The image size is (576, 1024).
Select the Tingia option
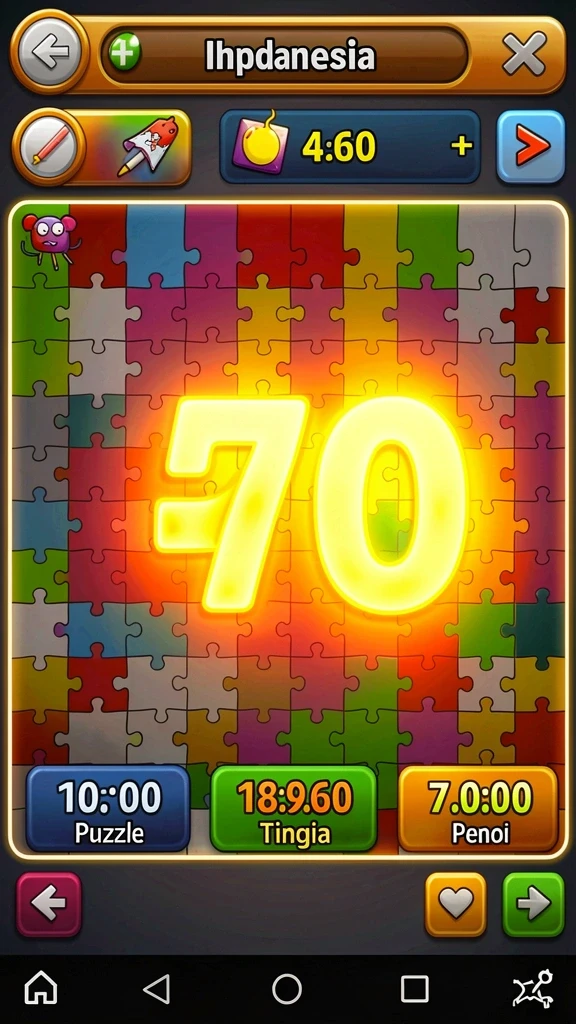pos(294,808)
